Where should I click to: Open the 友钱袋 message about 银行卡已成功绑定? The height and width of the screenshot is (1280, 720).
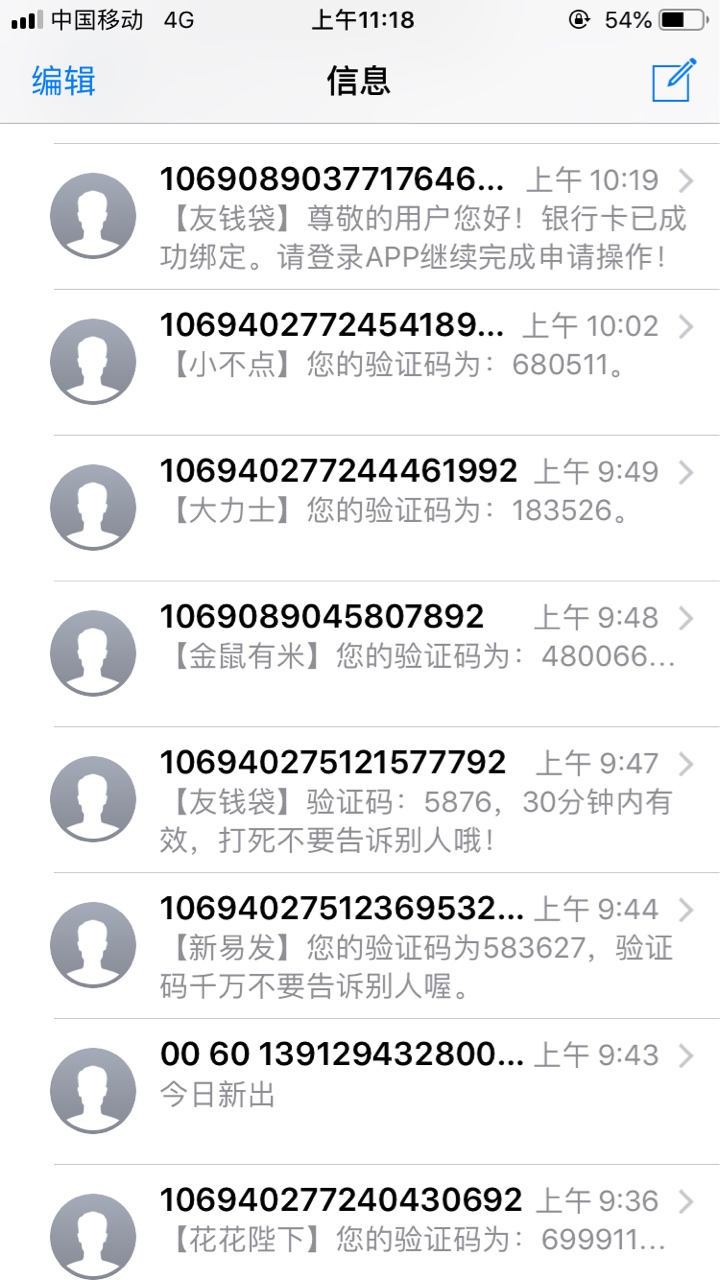click(x=360, y=217)
